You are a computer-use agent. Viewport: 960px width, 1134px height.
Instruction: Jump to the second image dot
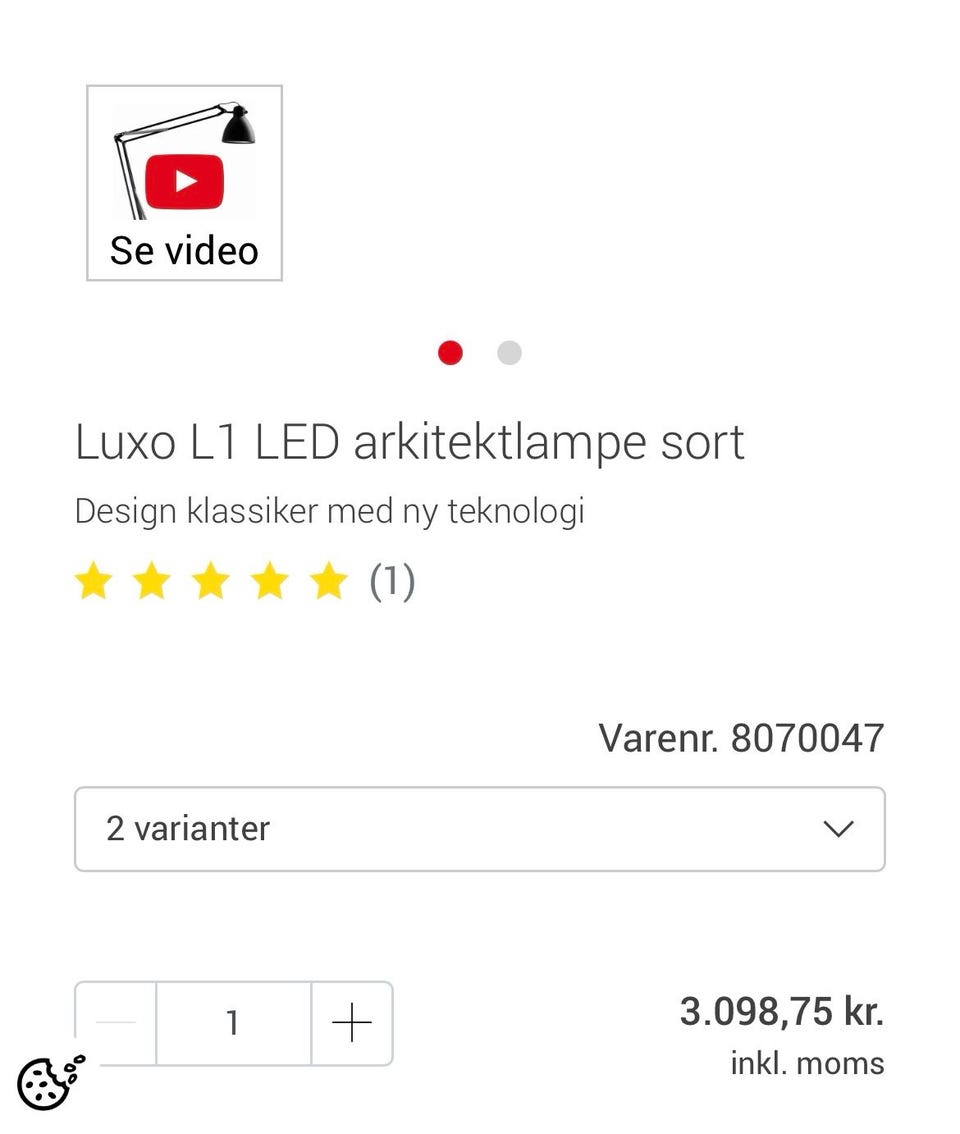pyautogui.click(x=509, y=353)
